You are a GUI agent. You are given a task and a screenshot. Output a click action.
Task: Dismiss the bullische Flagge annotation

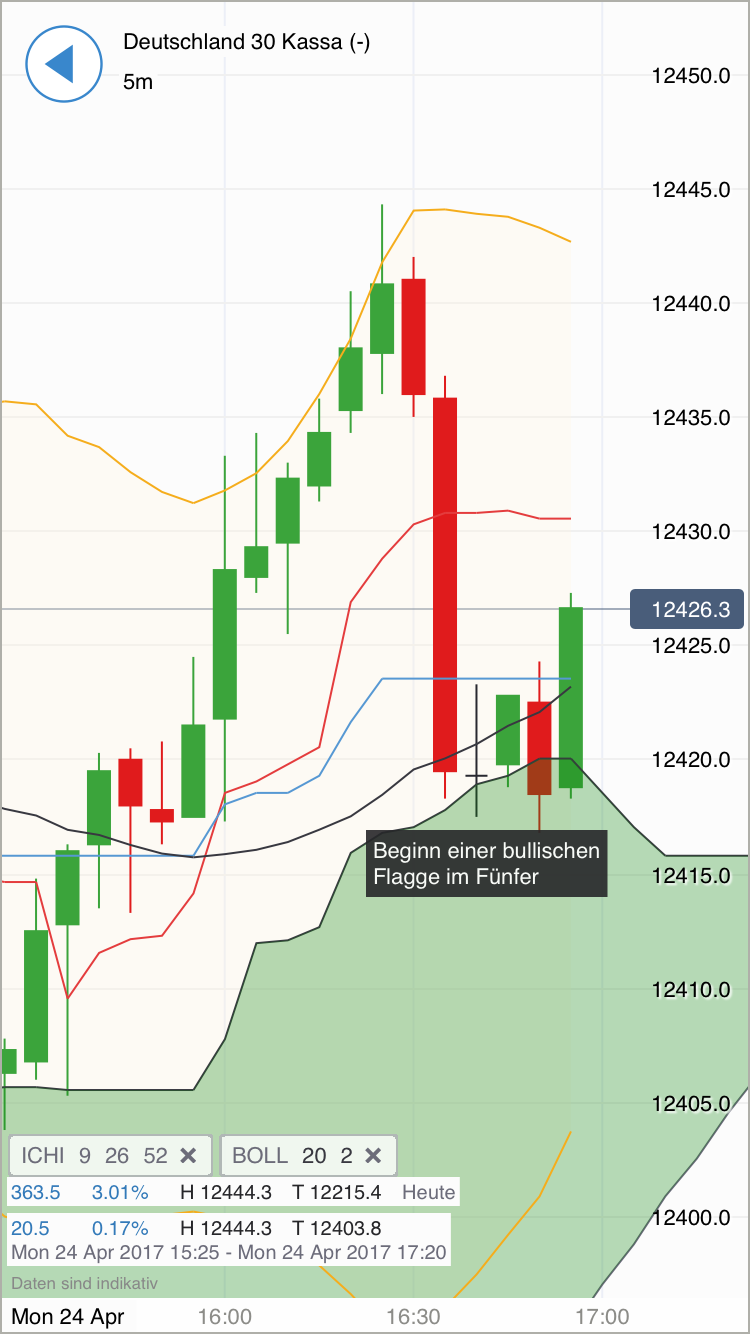tap(487, 864)
